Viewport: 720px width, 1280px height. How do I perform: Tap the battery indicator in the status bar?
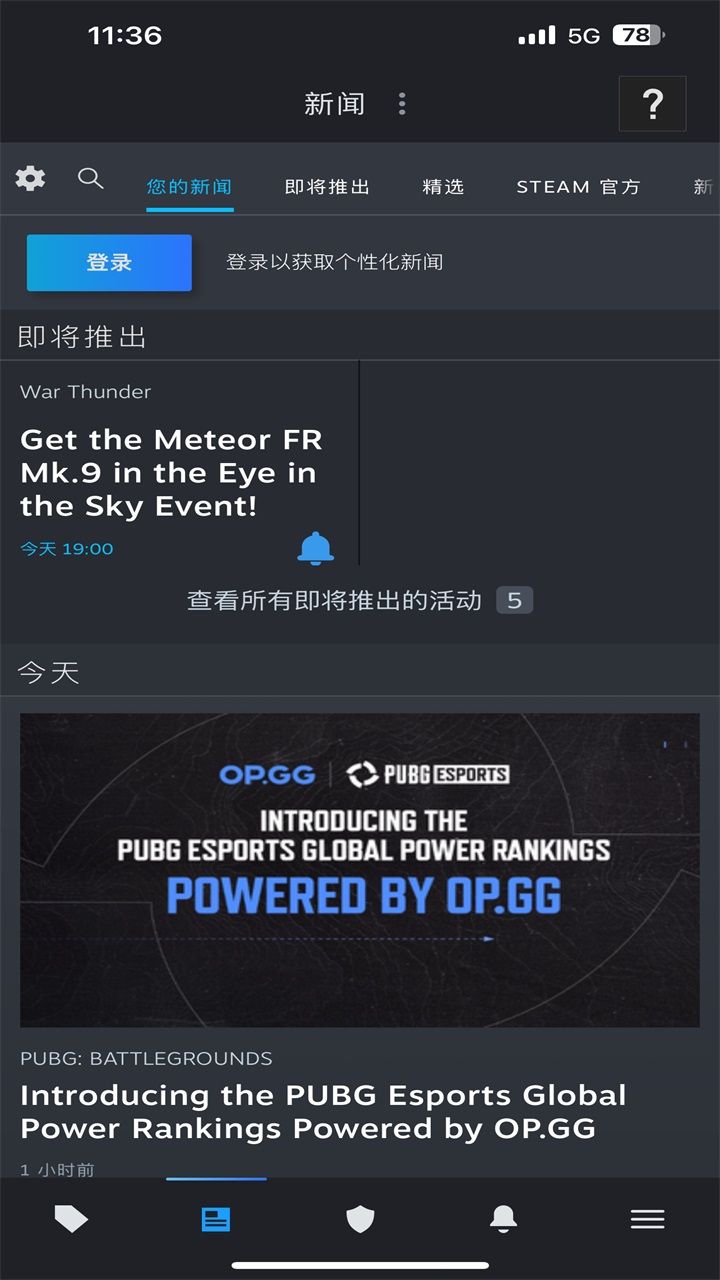[x=637, y=34]
